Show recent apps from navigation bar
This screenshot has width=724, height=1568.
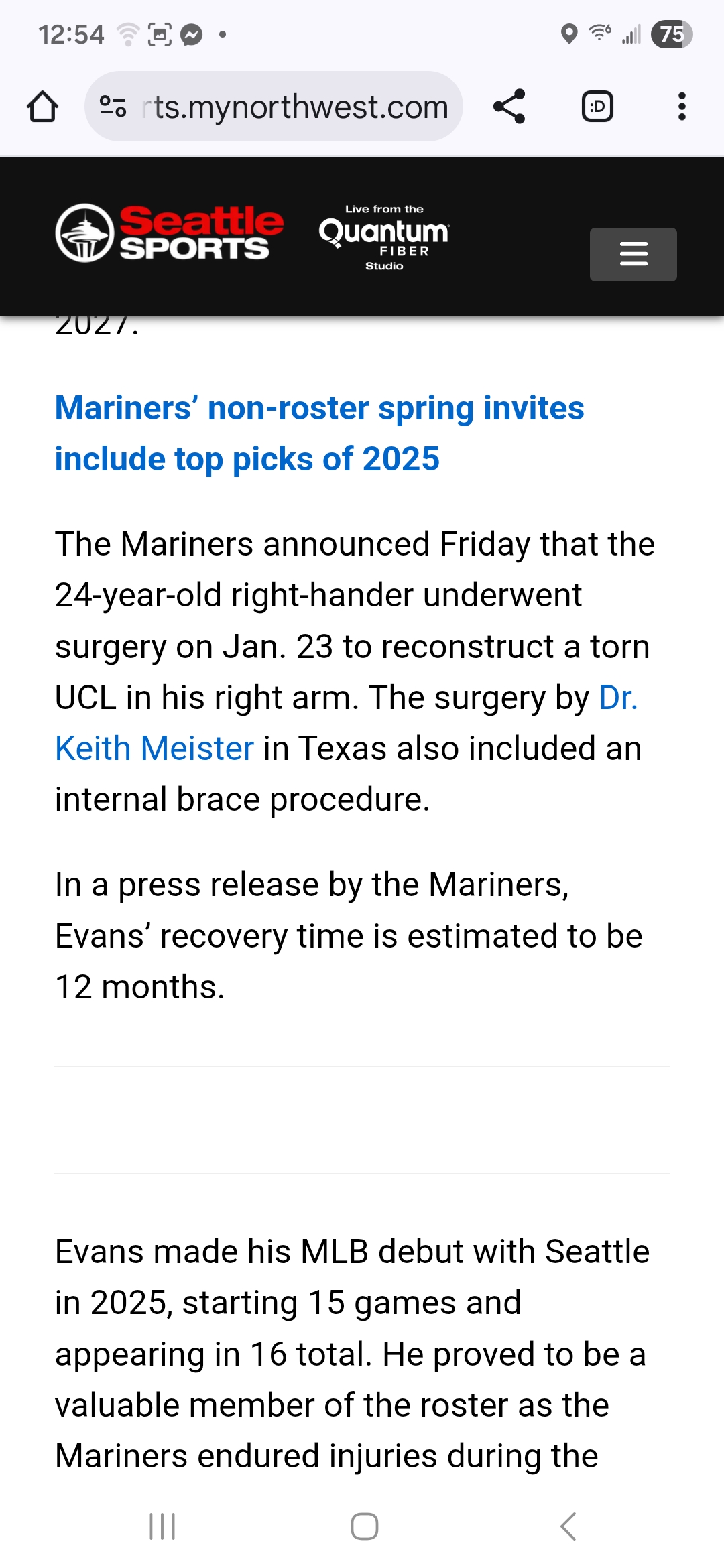tap(162, 1526)
